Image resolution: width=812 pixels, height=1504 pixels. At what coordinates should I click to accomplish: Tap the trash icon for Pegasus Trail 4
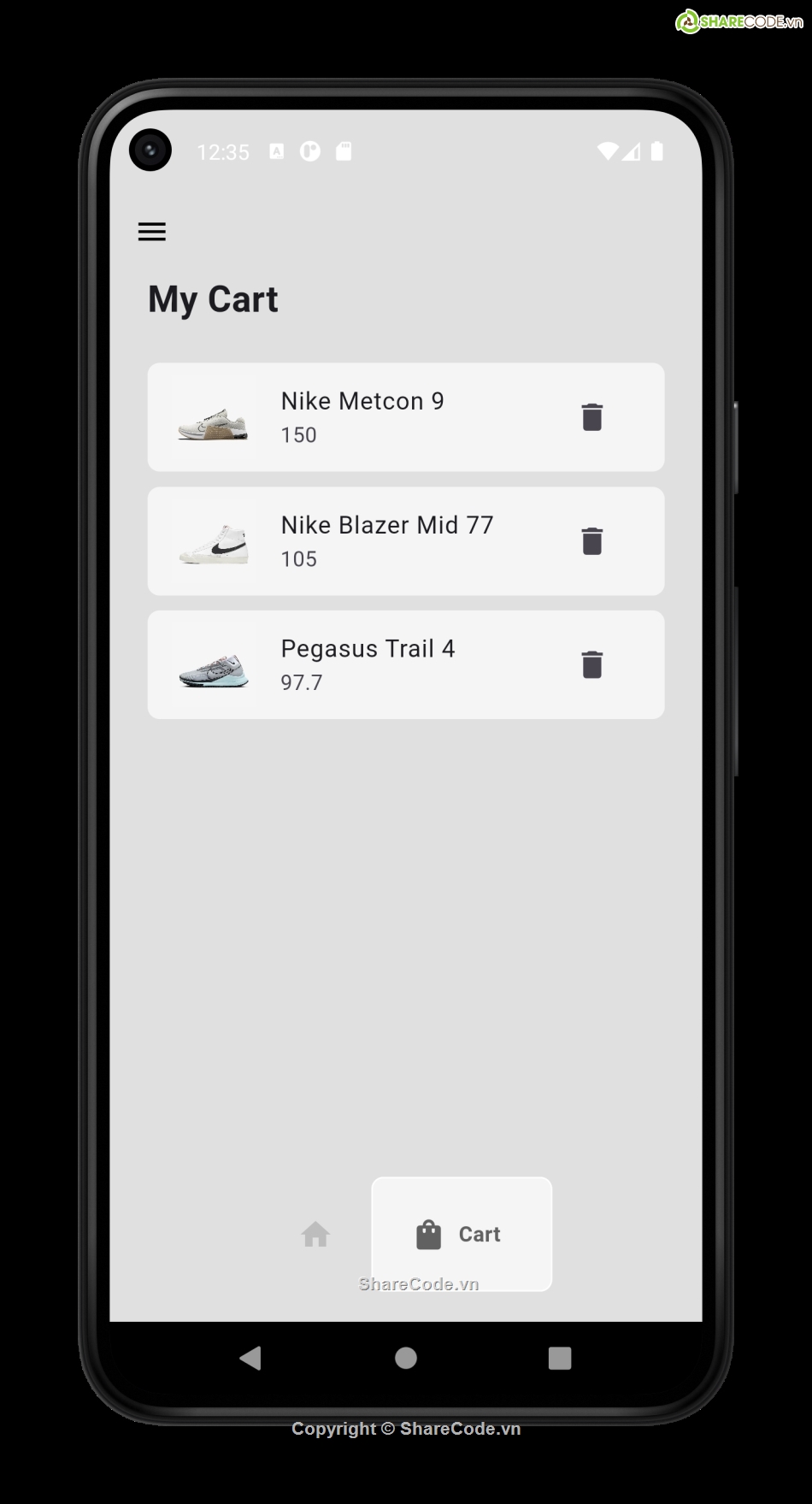(x=591, y=665)
